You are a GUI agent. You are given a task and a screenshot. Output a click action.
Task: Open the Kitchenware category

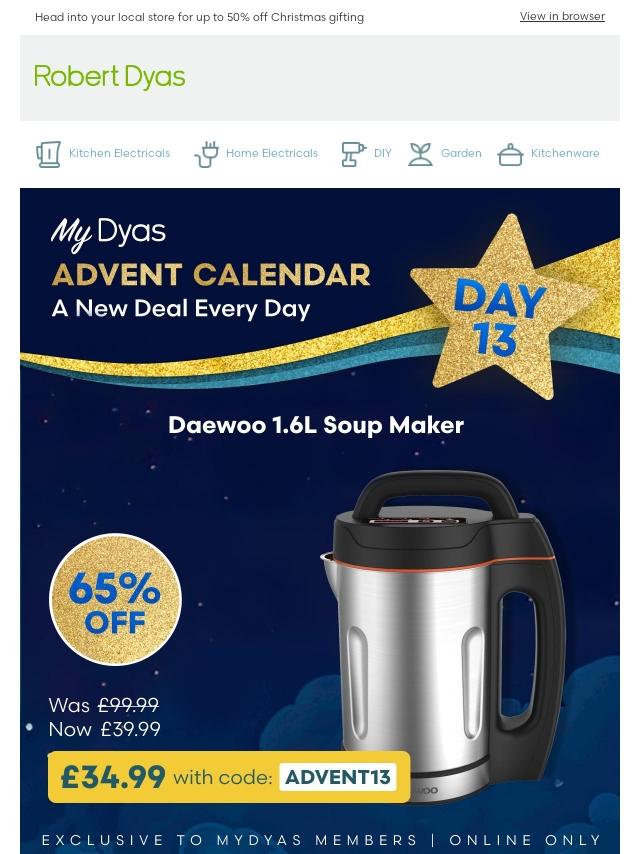point(549,154)
